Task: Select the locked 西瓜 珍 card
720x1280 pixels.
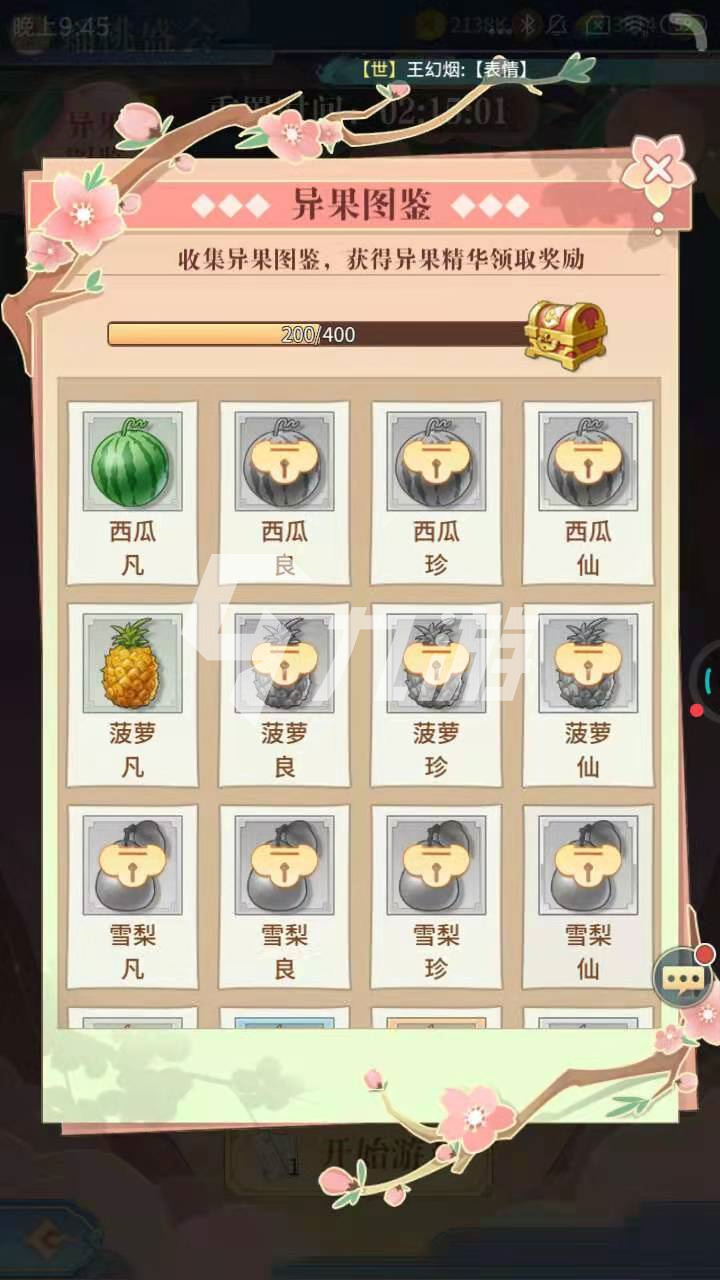Action: click(436, 491)
